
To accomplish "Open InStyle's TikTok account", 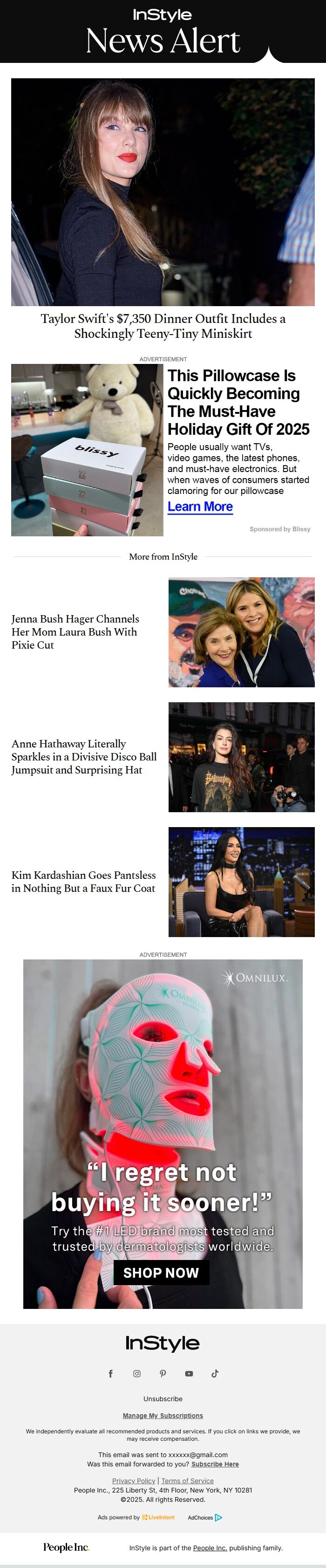I will pos(215,1373).
